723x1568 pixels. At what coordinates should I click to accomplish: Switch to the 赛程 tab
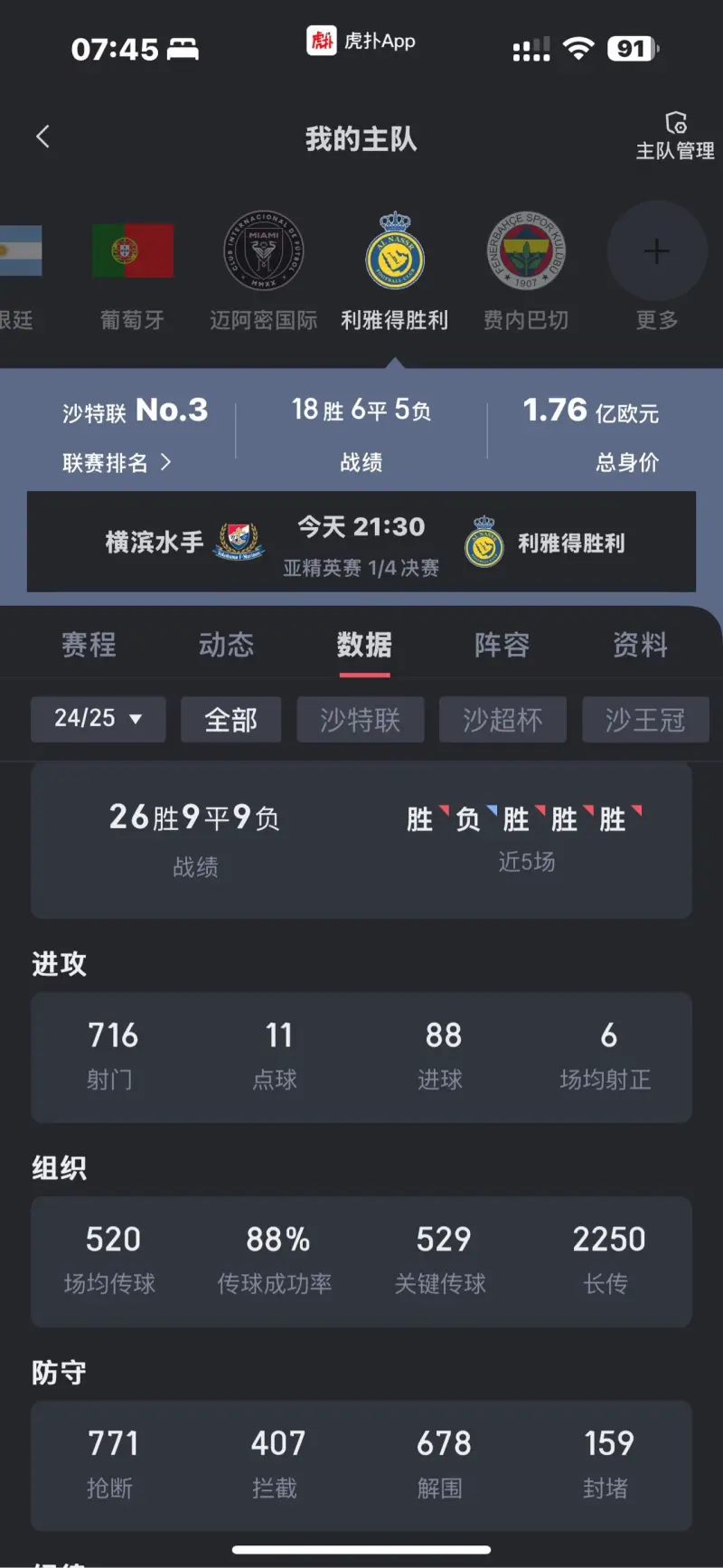(x=89, y=645)
